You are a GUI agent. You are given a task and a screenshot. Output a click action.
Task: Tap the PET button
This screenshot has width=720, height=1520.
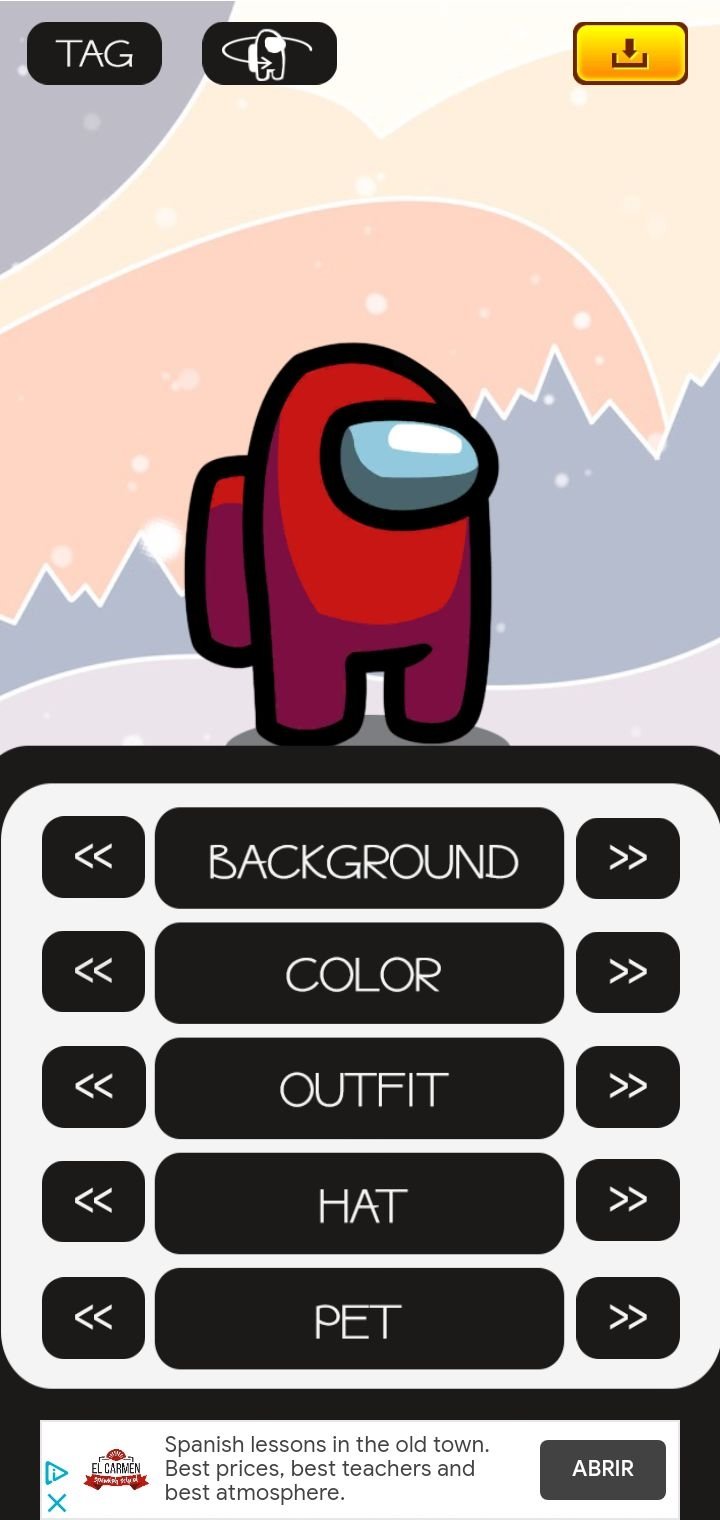pos(360,1318)
